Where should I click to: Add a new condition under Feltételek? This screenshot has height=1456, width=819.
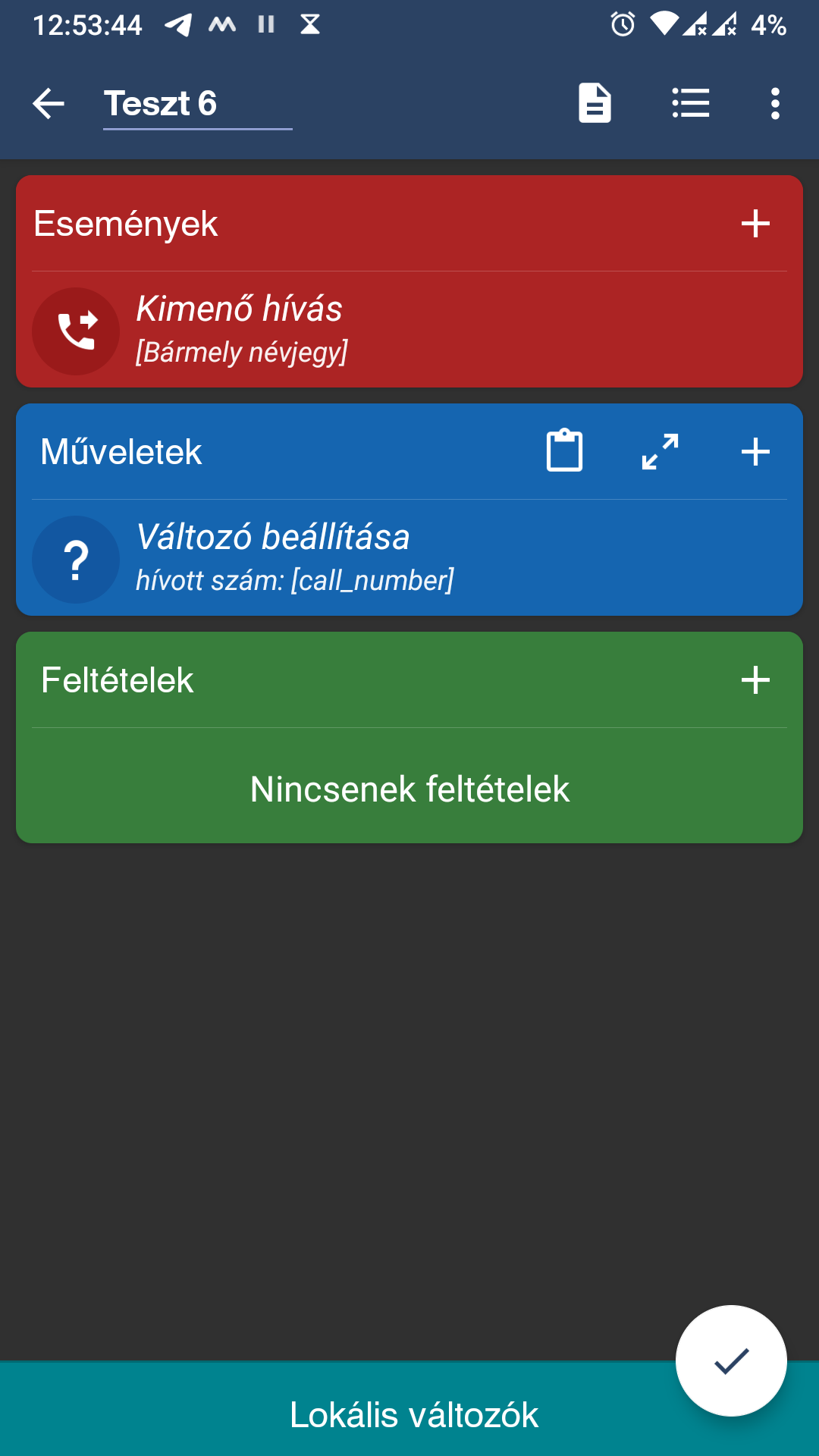click(x=755, y=680)
